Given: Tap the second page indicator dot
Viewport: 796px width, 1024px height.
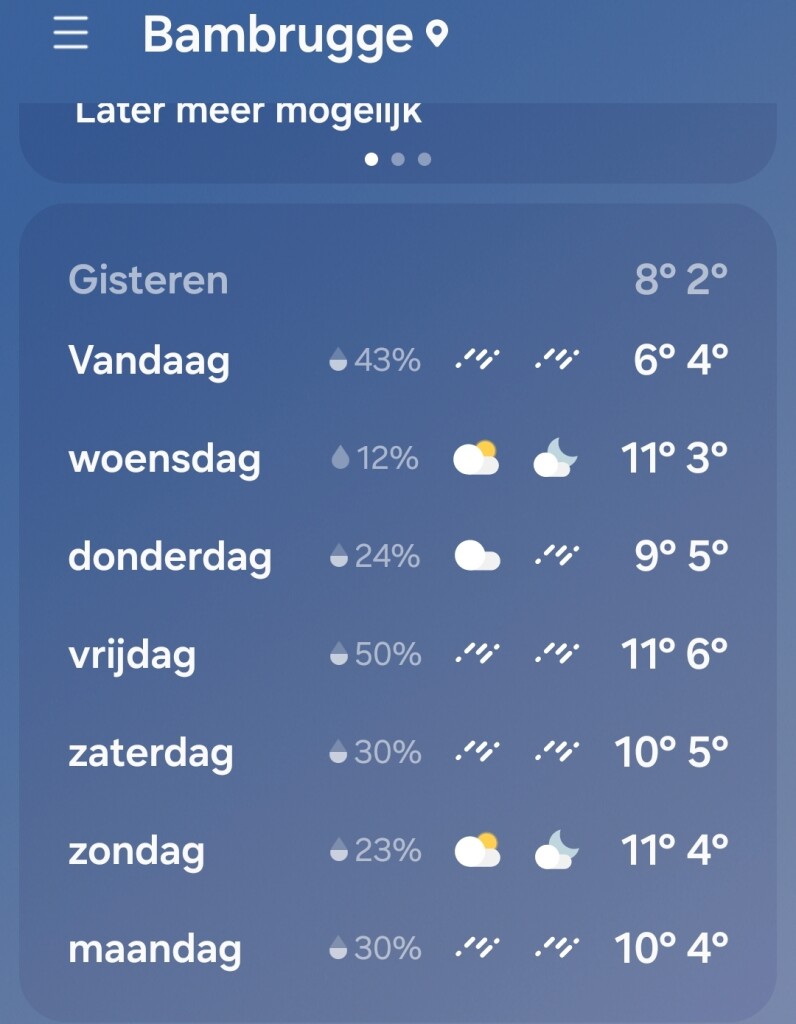Looking at the screenshot, I should pos(398,159).
